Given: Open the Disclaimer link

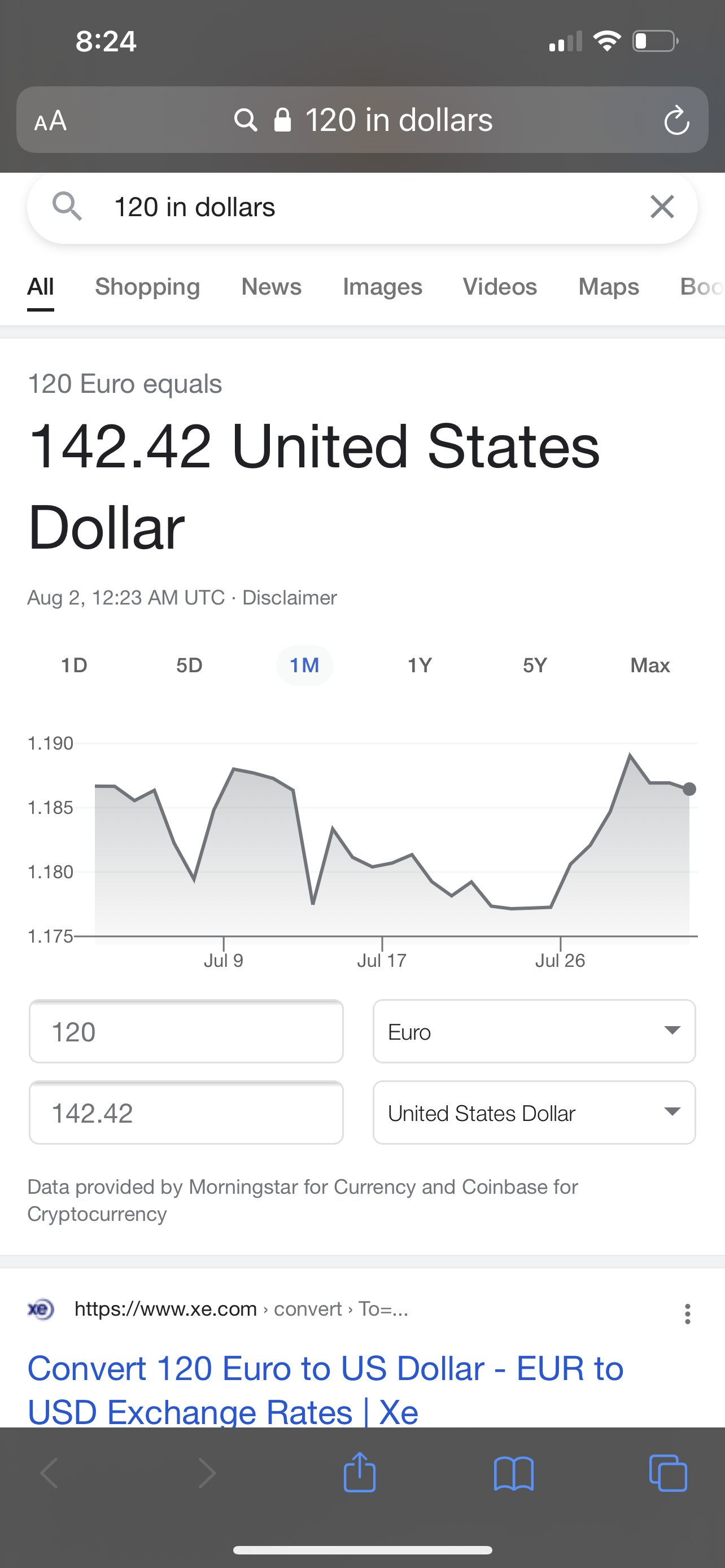Looking at the screenshot, I should (289, 598).
